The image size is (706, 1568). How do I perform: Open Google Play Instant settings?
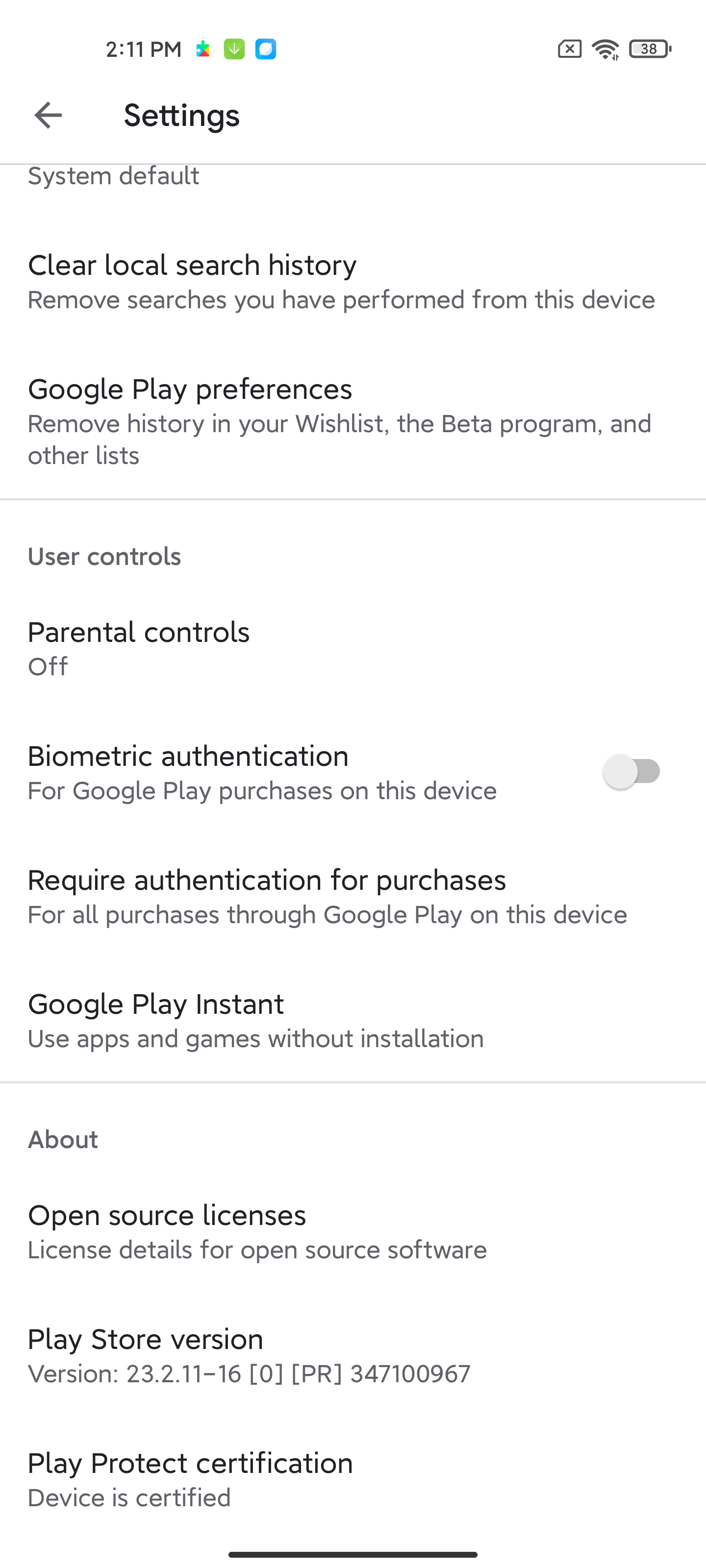click(353, 1020)
